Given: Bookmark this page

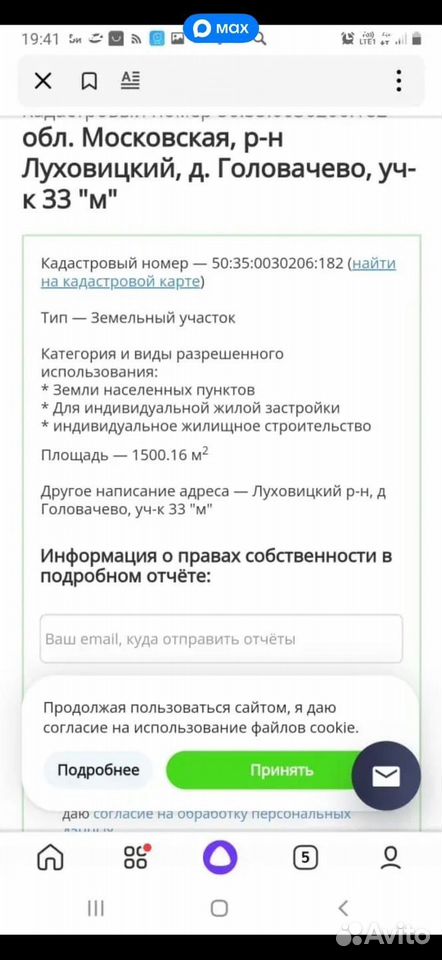Looking at the screenshot, I should 89,81.
